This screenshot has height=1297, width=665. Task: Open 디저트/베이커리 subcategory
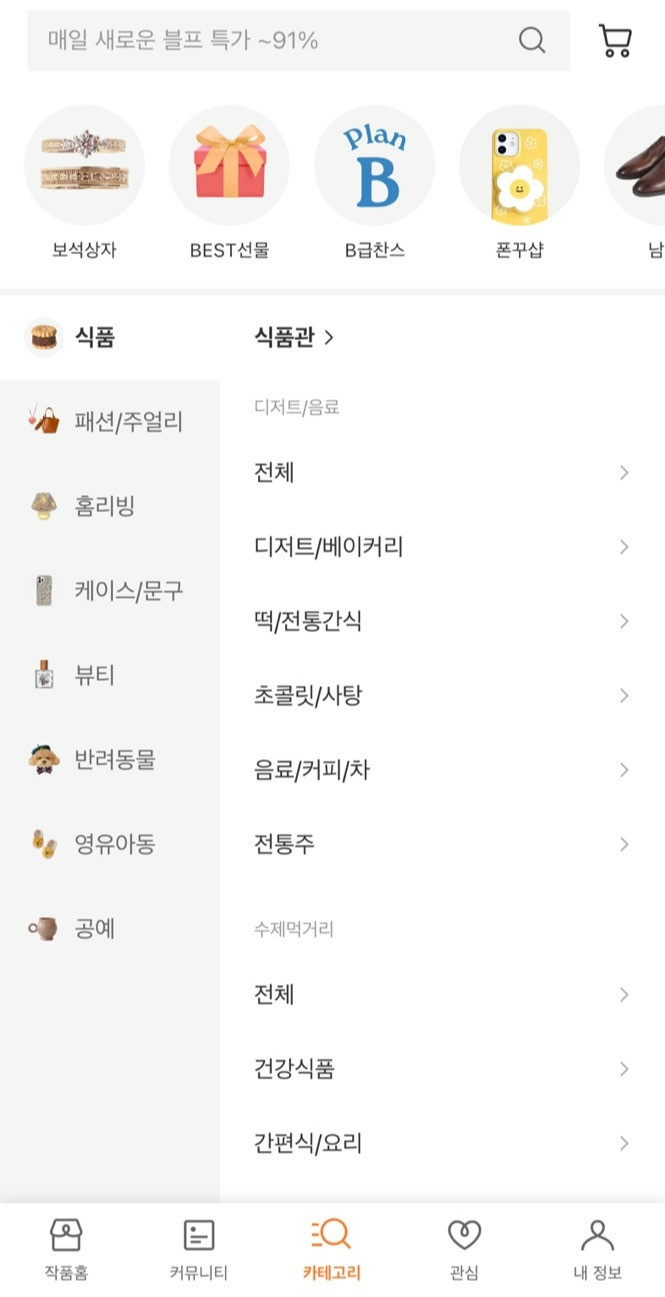(x=442, y=547)
